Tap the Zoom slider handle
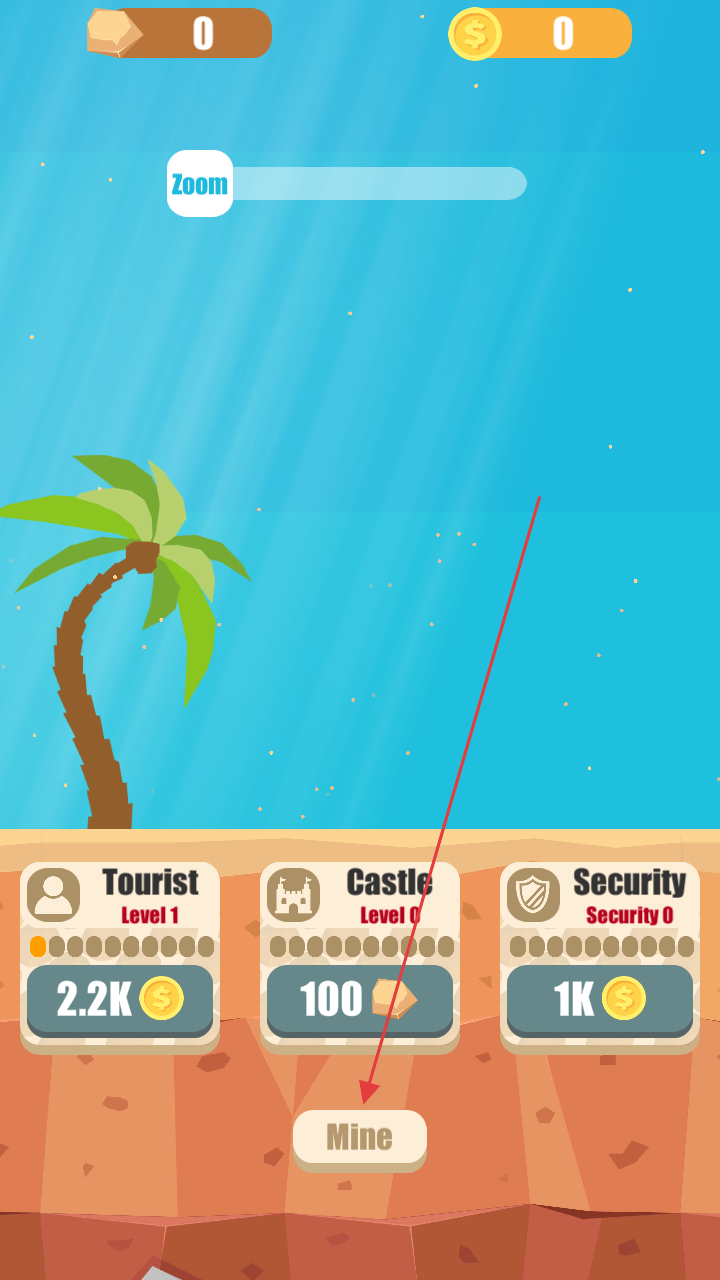This screenshot has width=720, height=1280. tap(200, 184)
